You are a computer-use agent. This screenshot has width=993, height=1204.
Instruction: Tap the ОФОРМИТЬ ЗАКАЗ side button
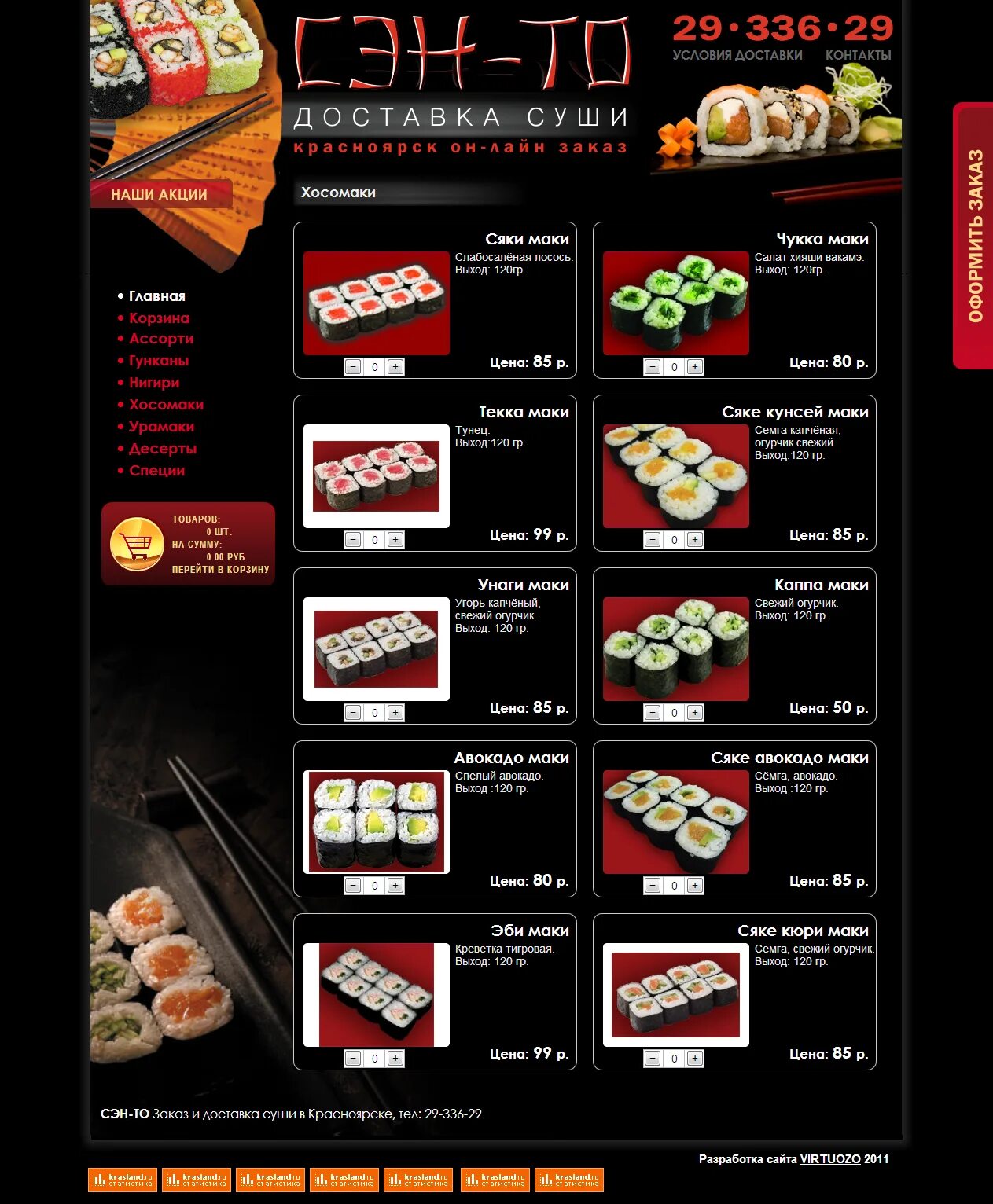[x=974, y=236]
